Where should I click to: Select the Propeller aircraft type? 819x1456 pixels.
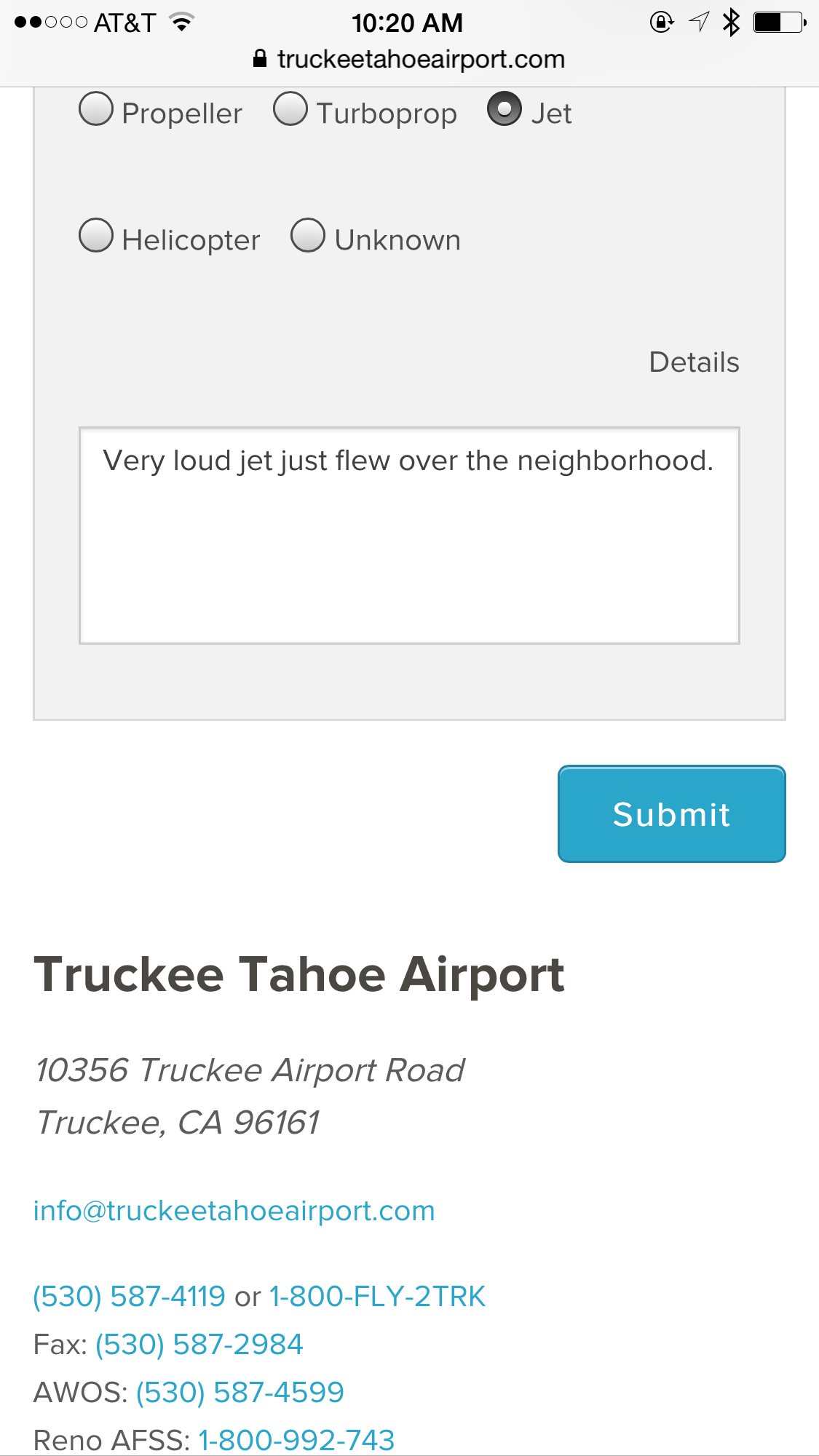point(96,109)
